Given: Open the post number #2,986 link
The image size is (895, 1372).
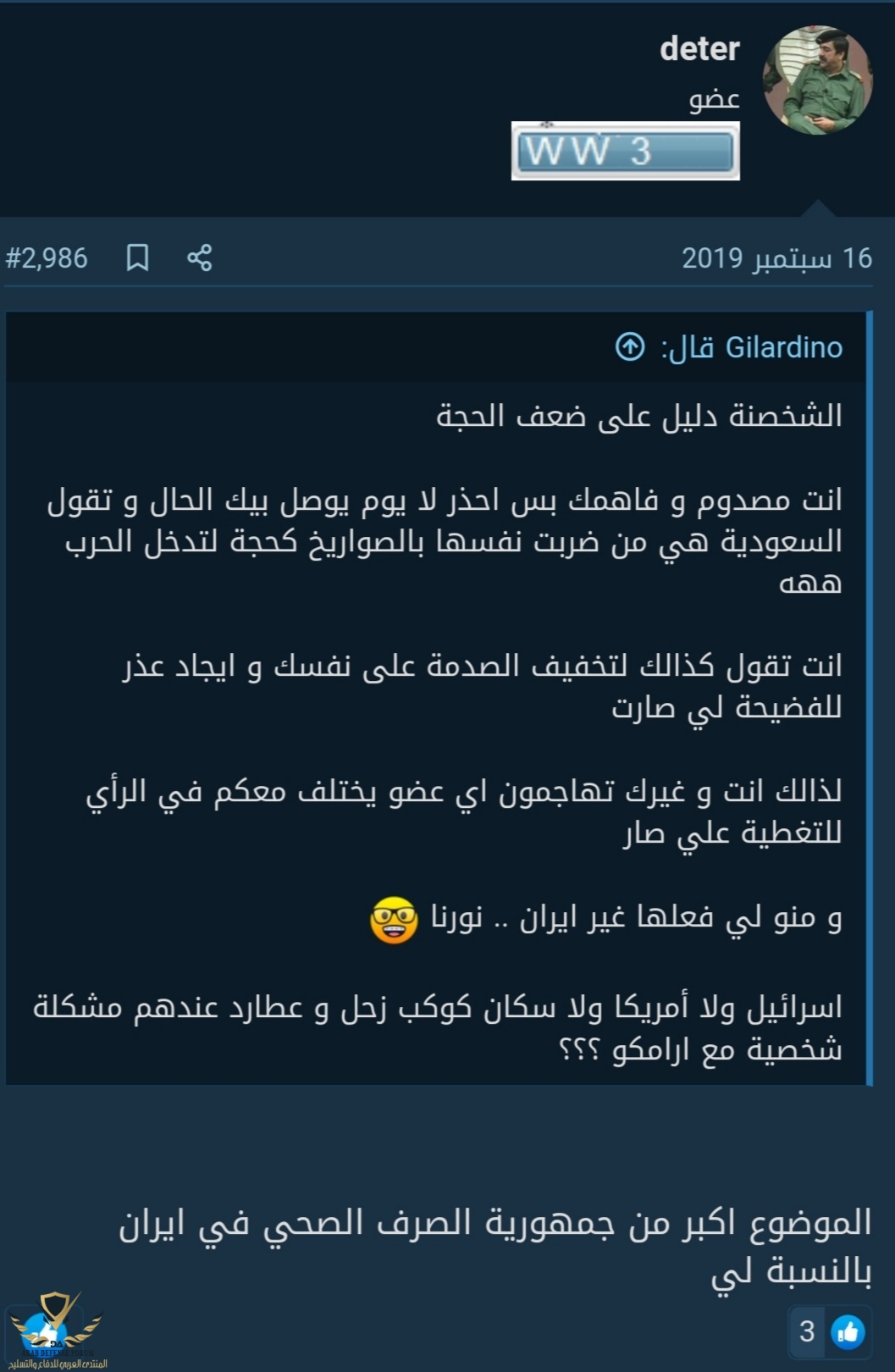Looking at the screenshot, I should 47,257.
